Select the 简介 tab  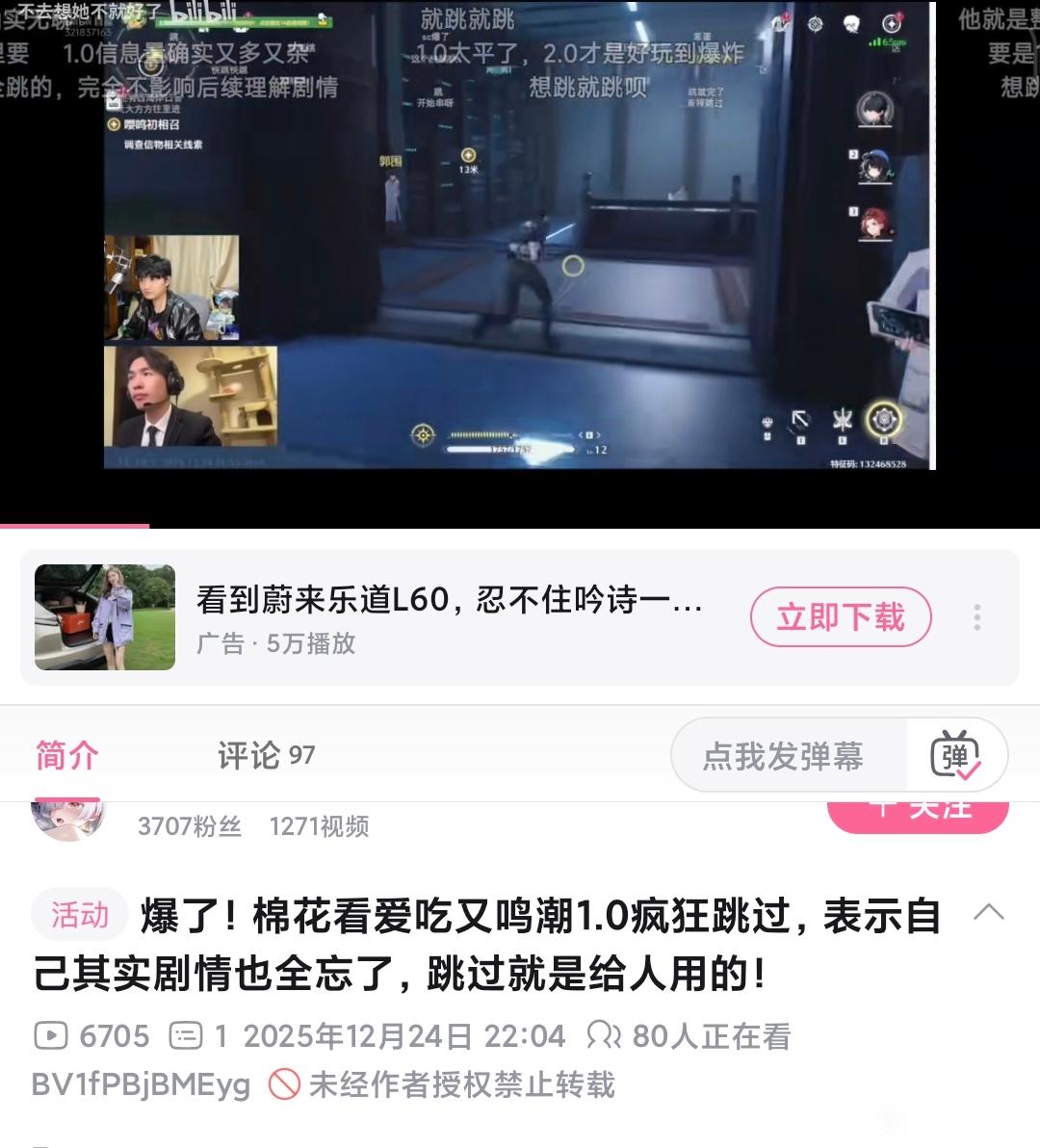pyautogui.click(x=66, y=756)
